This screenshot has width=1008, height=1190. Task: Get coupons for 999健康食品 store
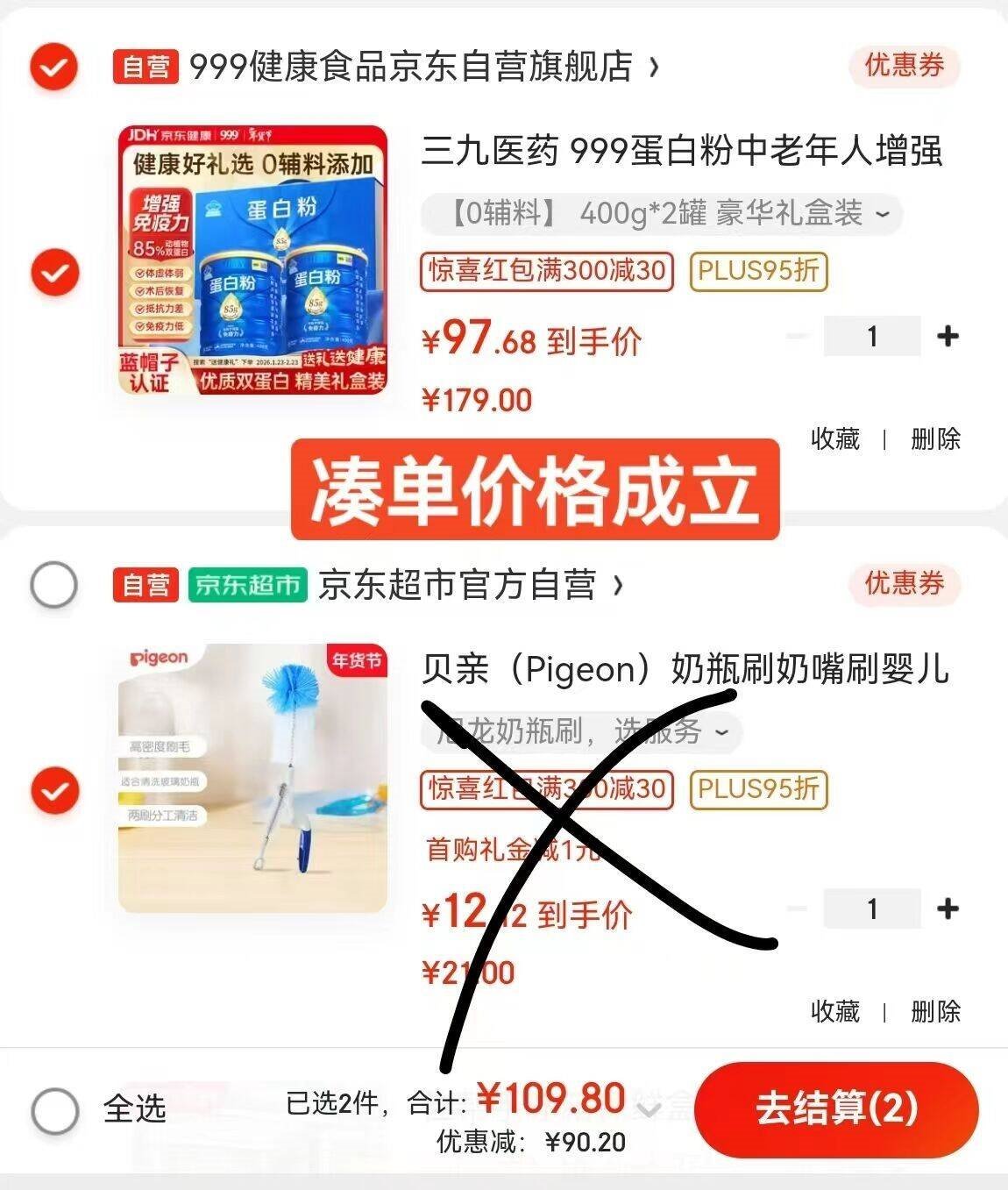click(904, 66)
